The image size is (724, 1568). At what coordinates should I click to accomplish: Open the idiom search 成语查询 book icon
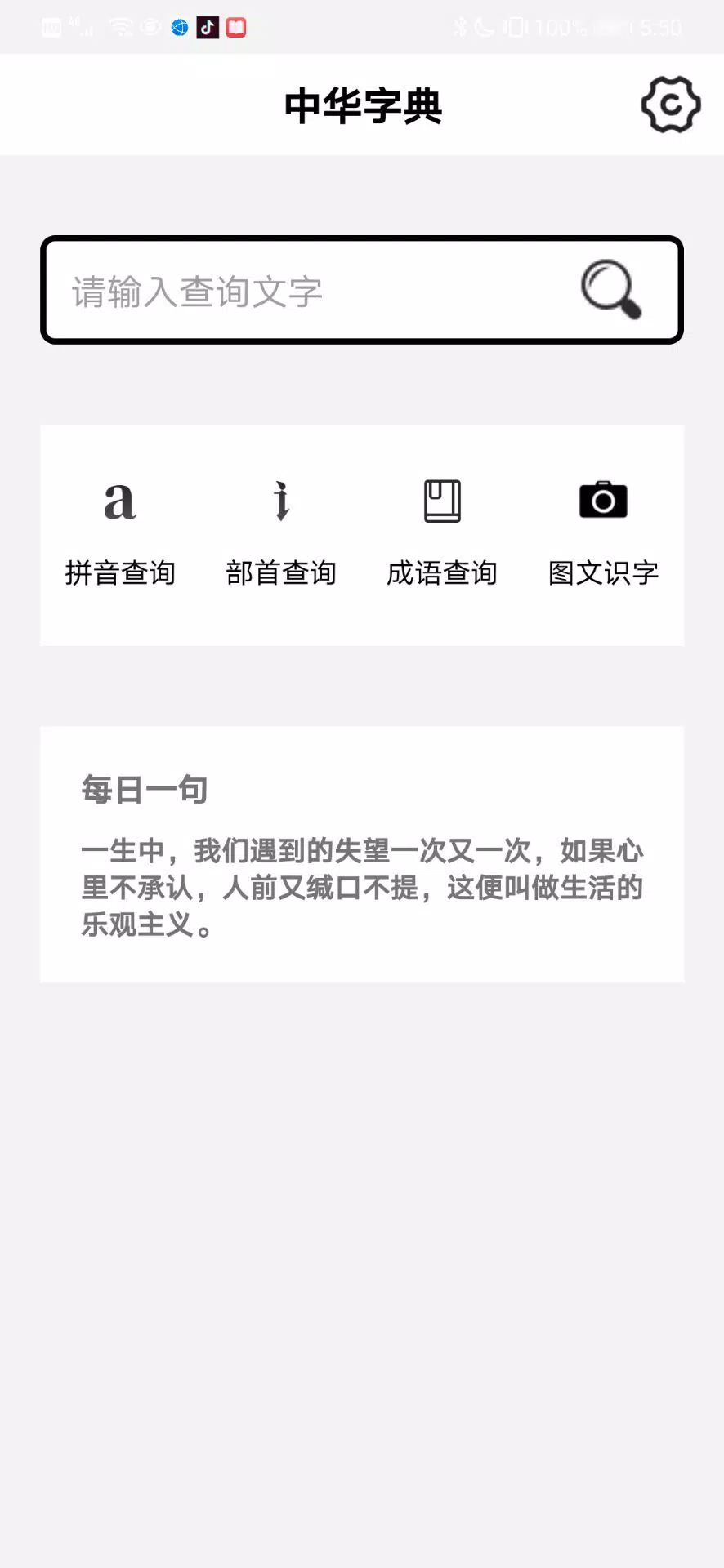coord(442,501)
